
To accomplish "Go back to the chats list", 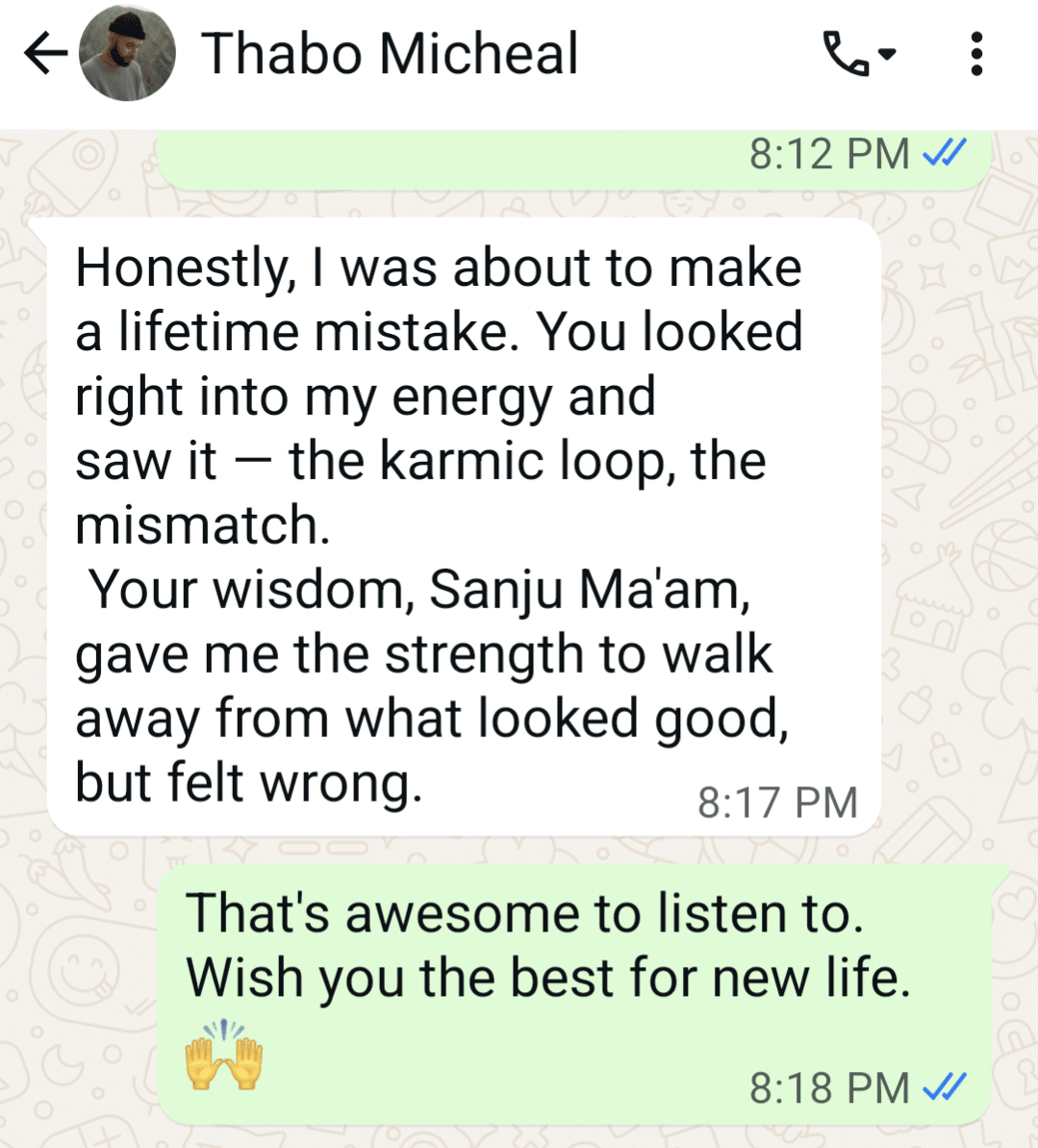I will (x=45, y=54).
